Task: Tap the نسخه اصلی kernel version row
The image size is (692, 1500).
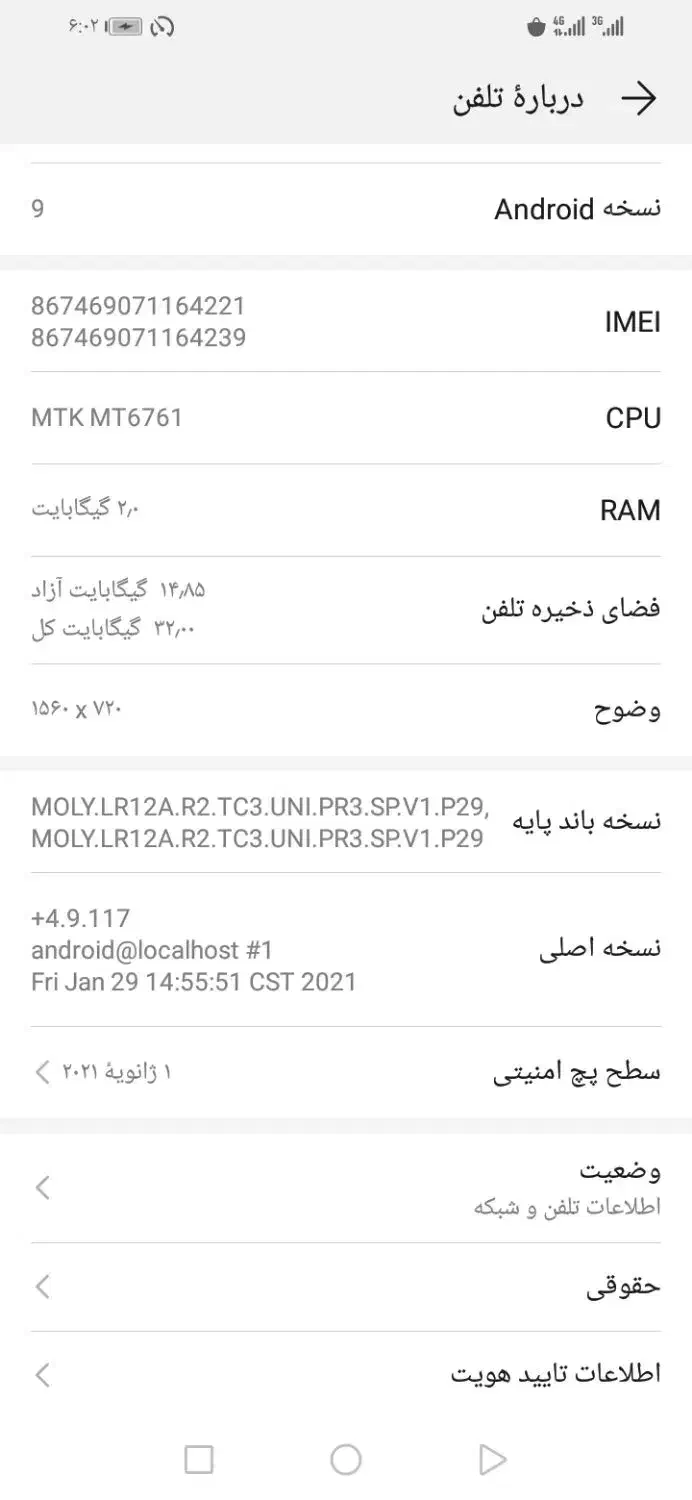Action: click(x=346, y=949)
